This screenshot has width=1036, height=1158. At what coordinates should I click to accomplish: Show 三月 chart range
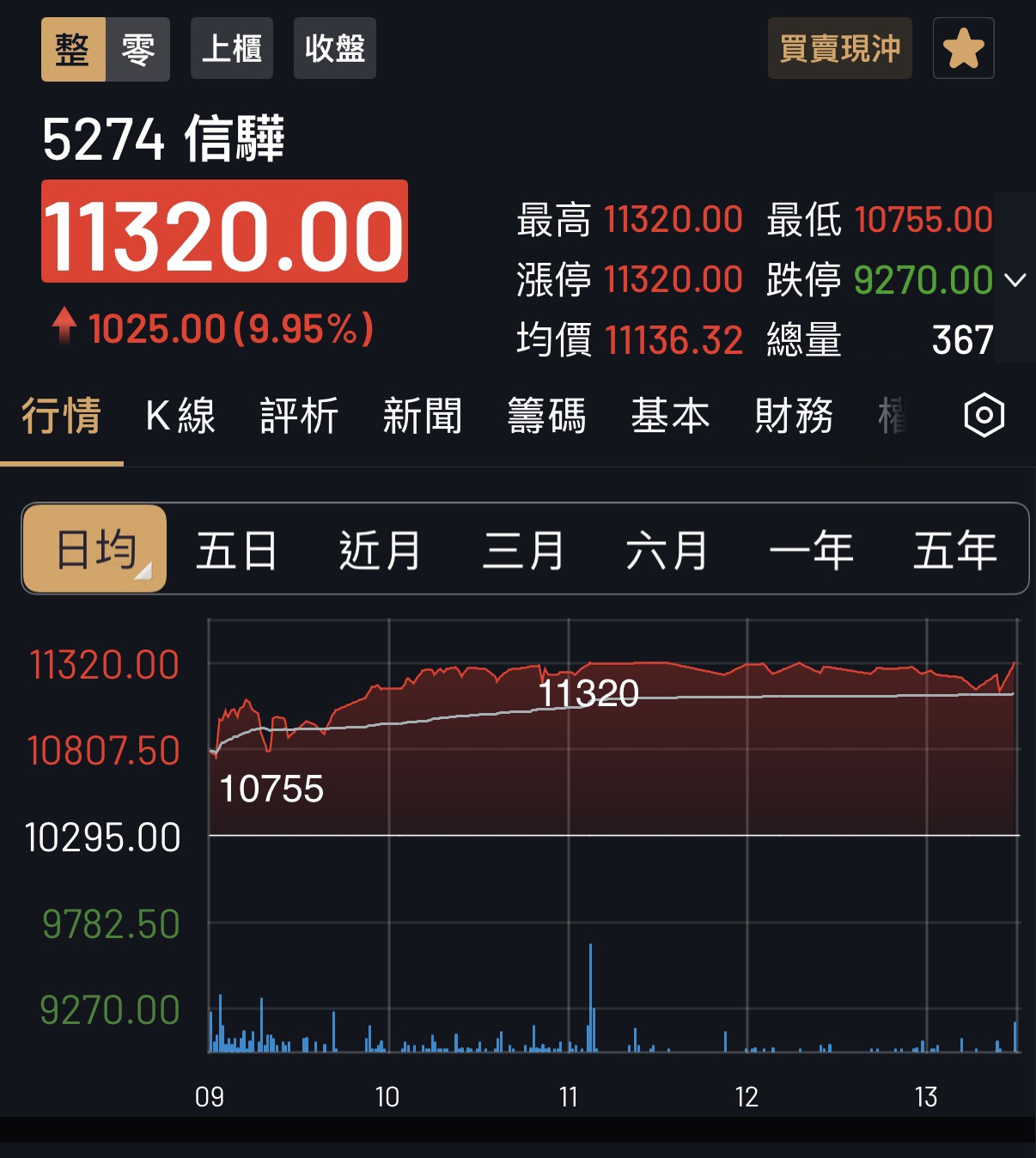tap(523, 550)
